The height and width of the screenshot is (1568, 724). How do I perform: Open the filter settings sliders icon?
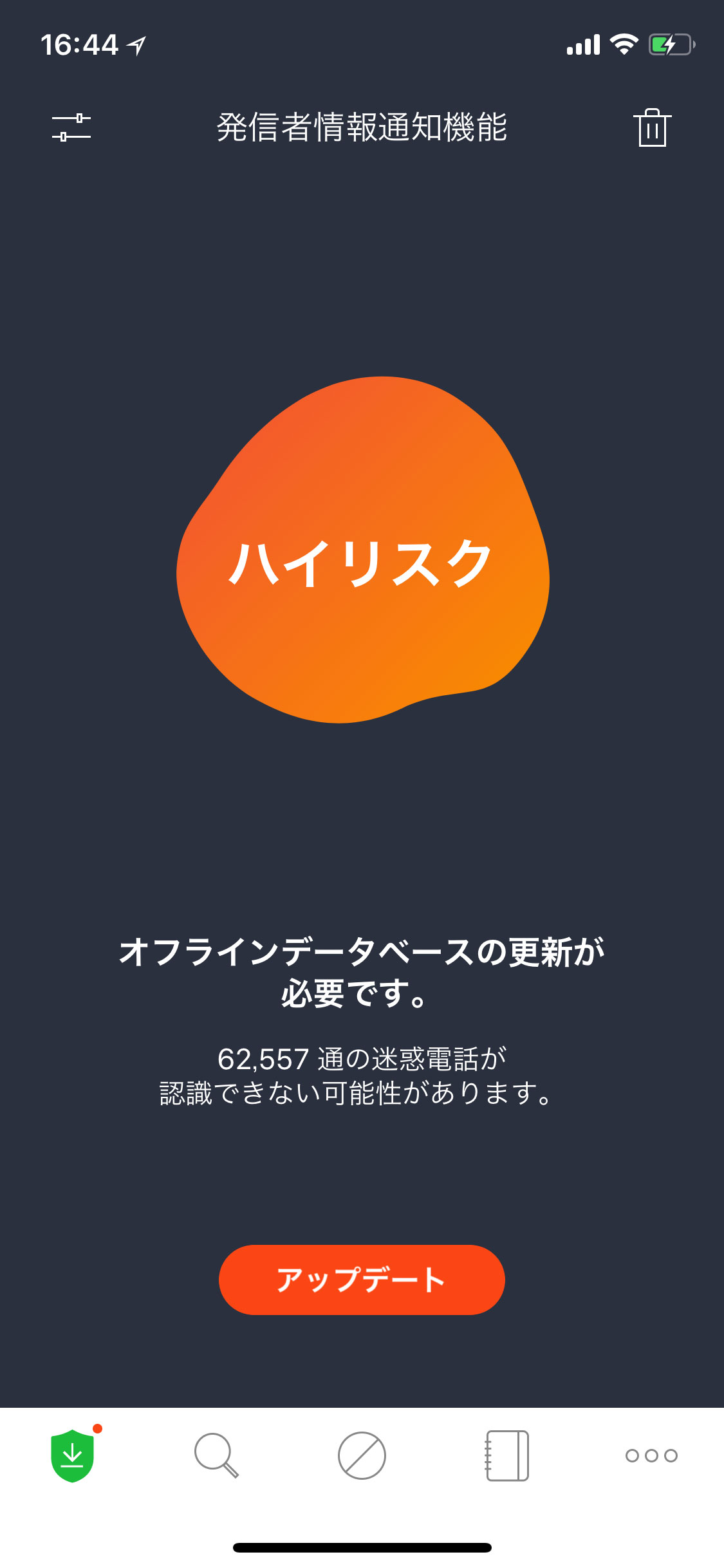[71, 127]
